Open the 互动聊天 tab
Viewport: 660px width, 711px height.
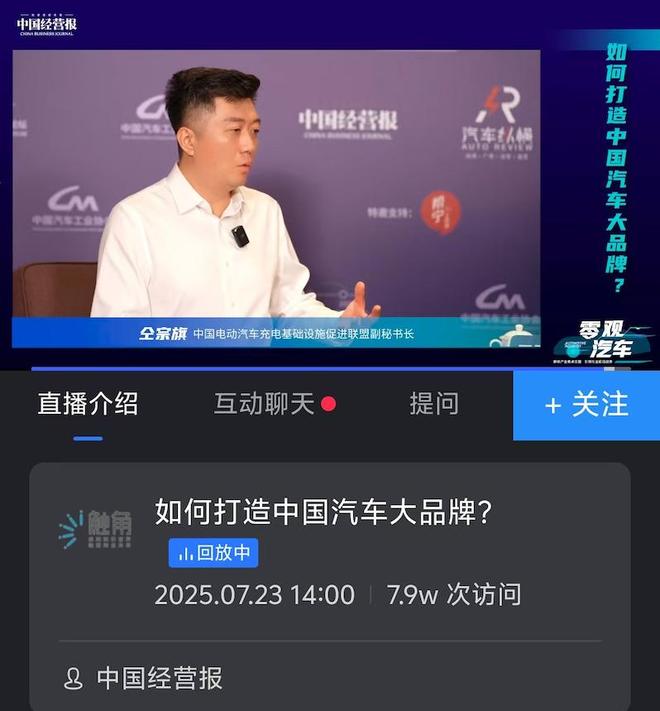pos(264,404)
